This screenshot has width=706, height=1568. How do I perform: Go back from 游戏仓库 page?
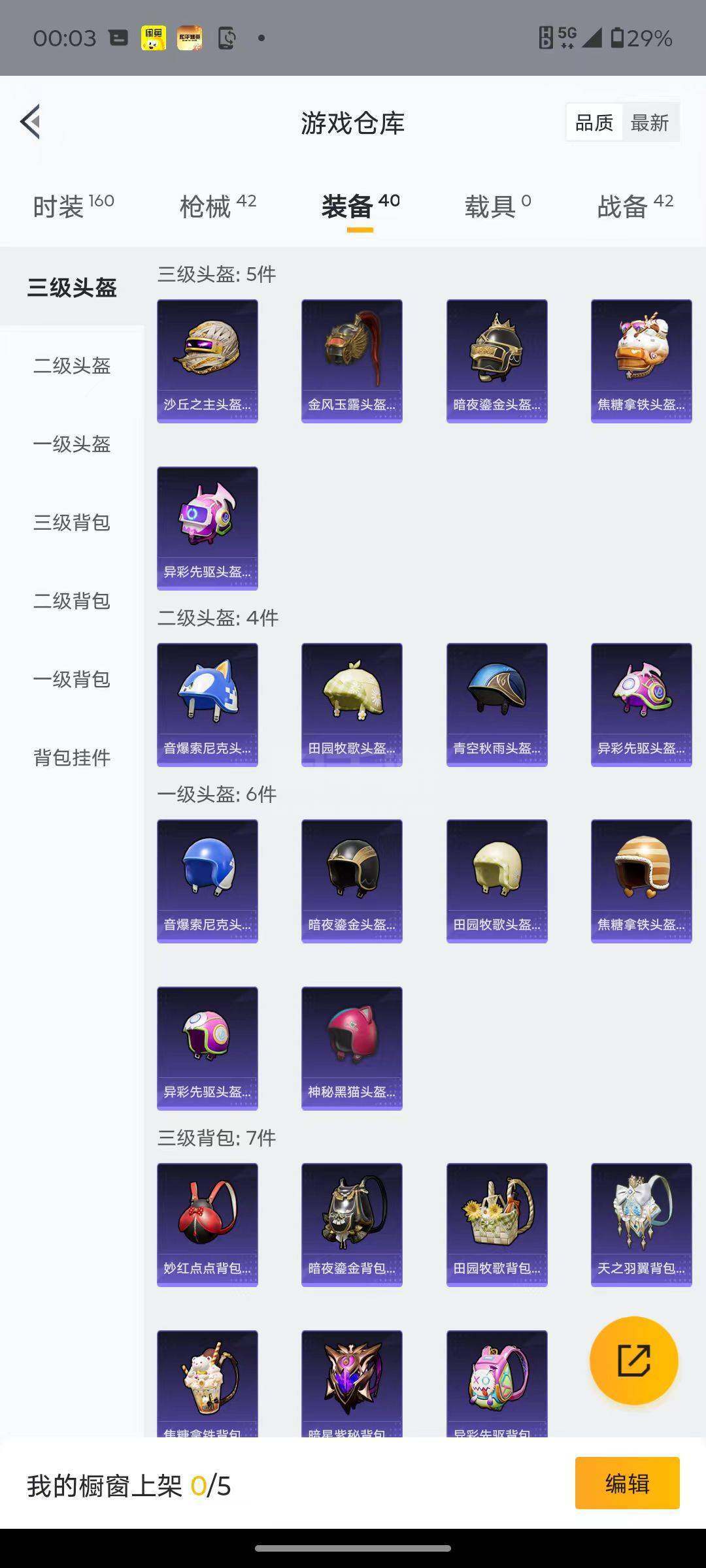click(x=31, y=122)
